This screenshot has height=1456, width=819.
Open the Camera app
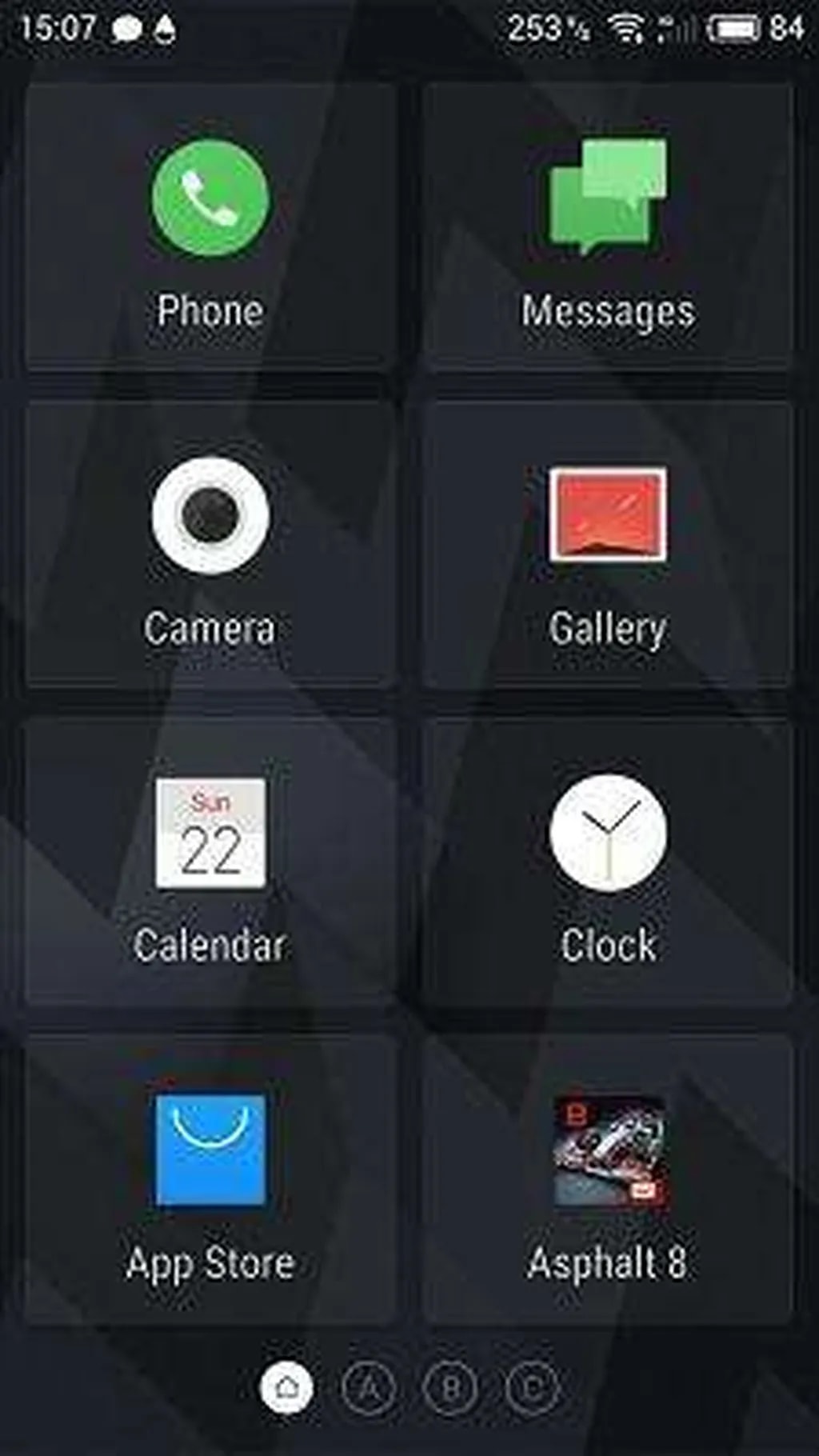(210, 515)
